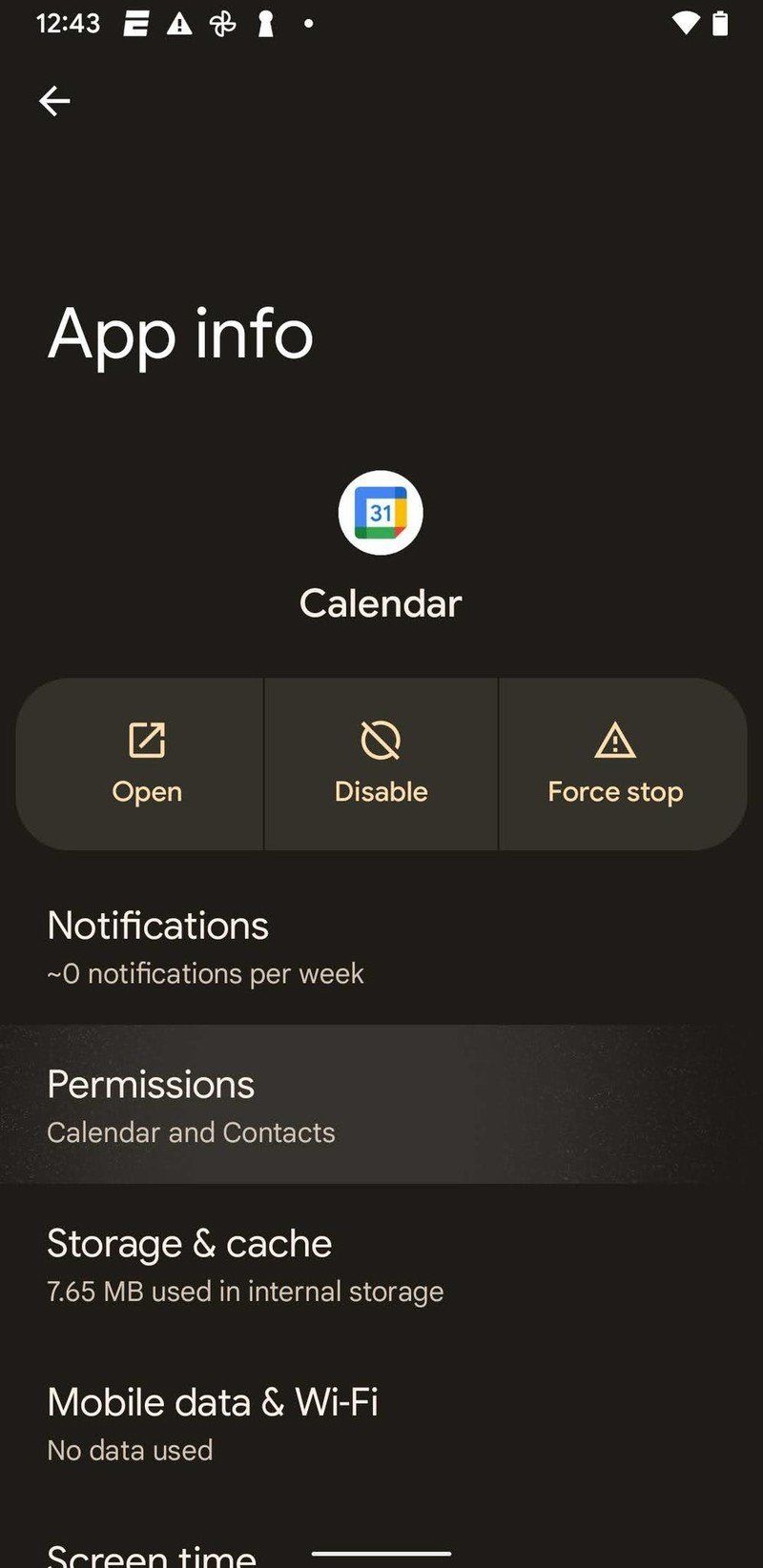
Task: Check Mobile data & Wi-Fi usage
Action: pyautogui.click(x=381, y=1423)
